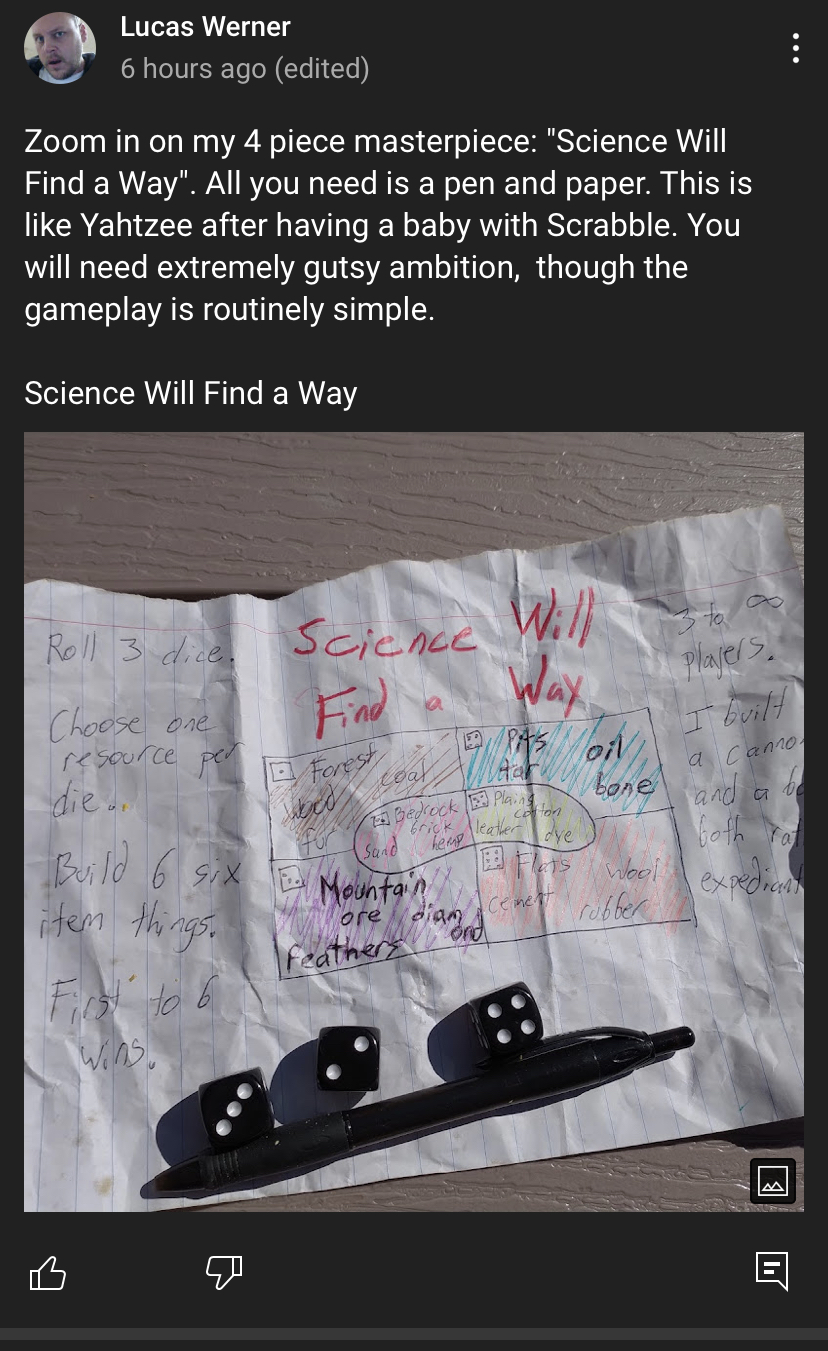Open the post's overflow menu
The height and width of the screenshot is (1351, 828).
point(795,48)
